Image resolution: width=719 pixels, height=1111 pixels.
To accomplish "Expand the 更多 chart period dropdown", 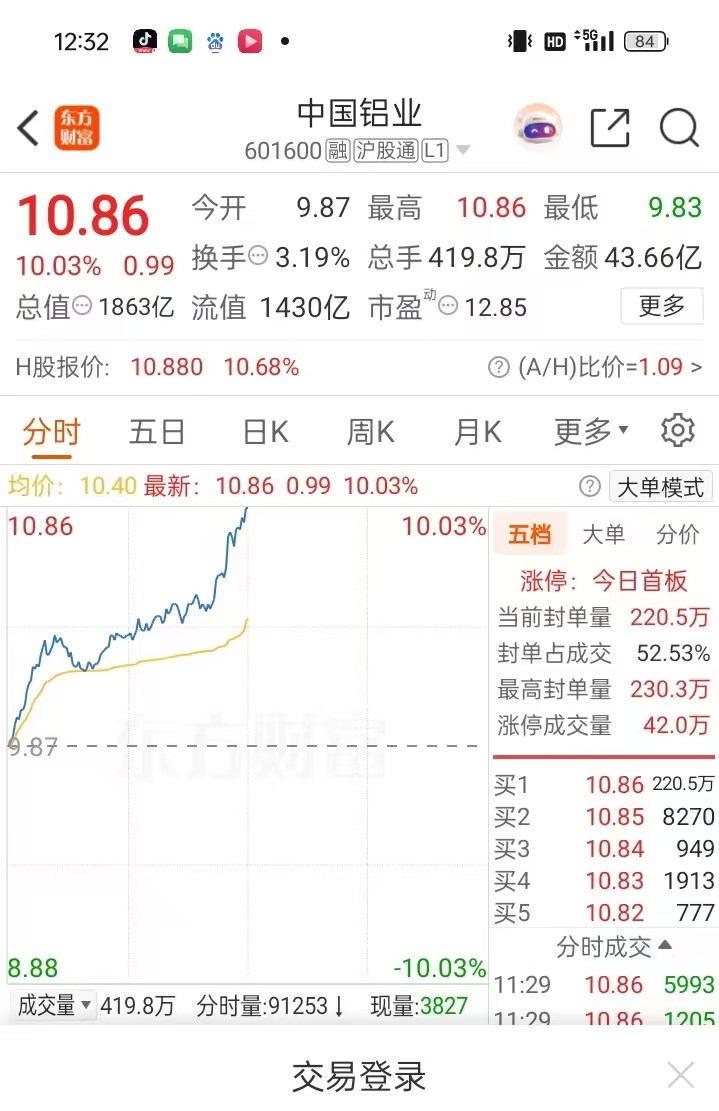I will [x=591, y=432].
